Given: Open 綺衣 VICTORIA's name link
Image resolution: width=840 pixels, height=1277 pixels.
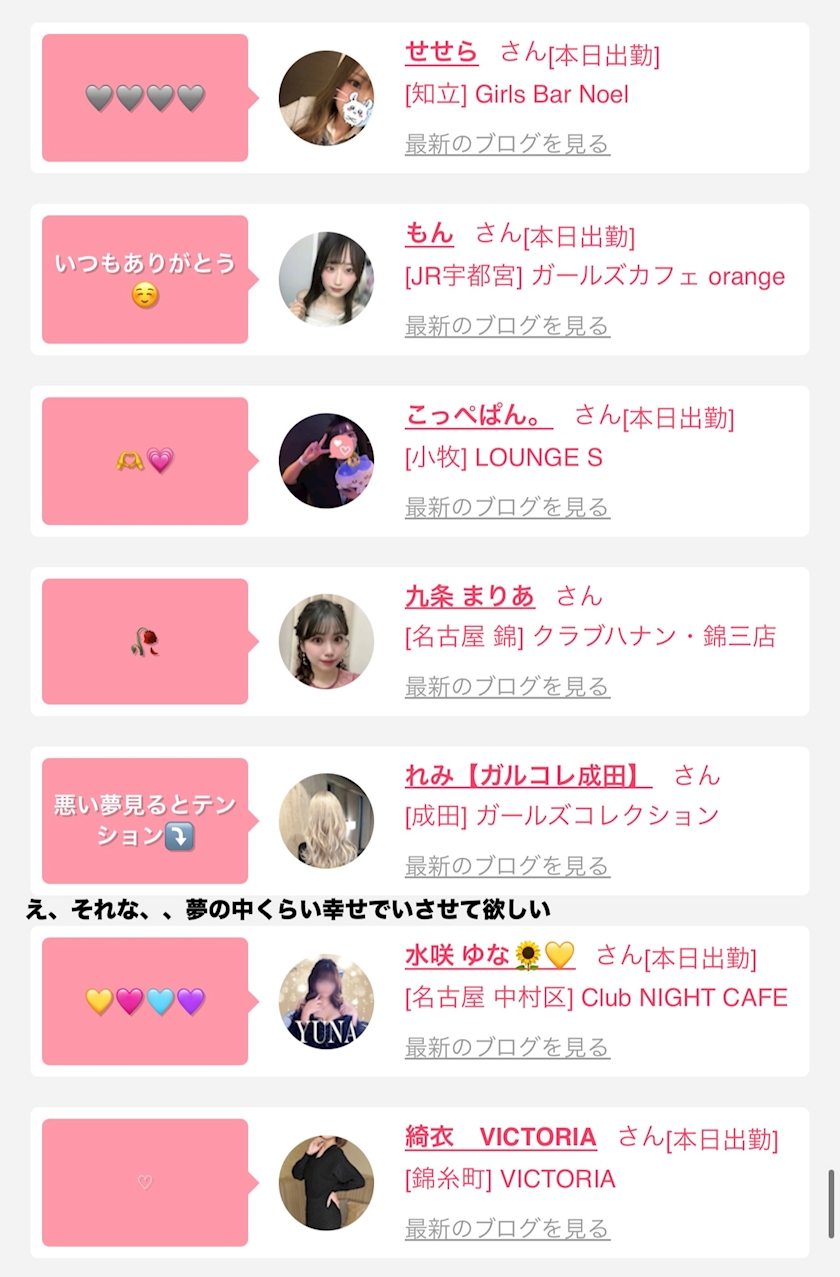Looking at the screenshot, I should click(x=501, y=1137).
